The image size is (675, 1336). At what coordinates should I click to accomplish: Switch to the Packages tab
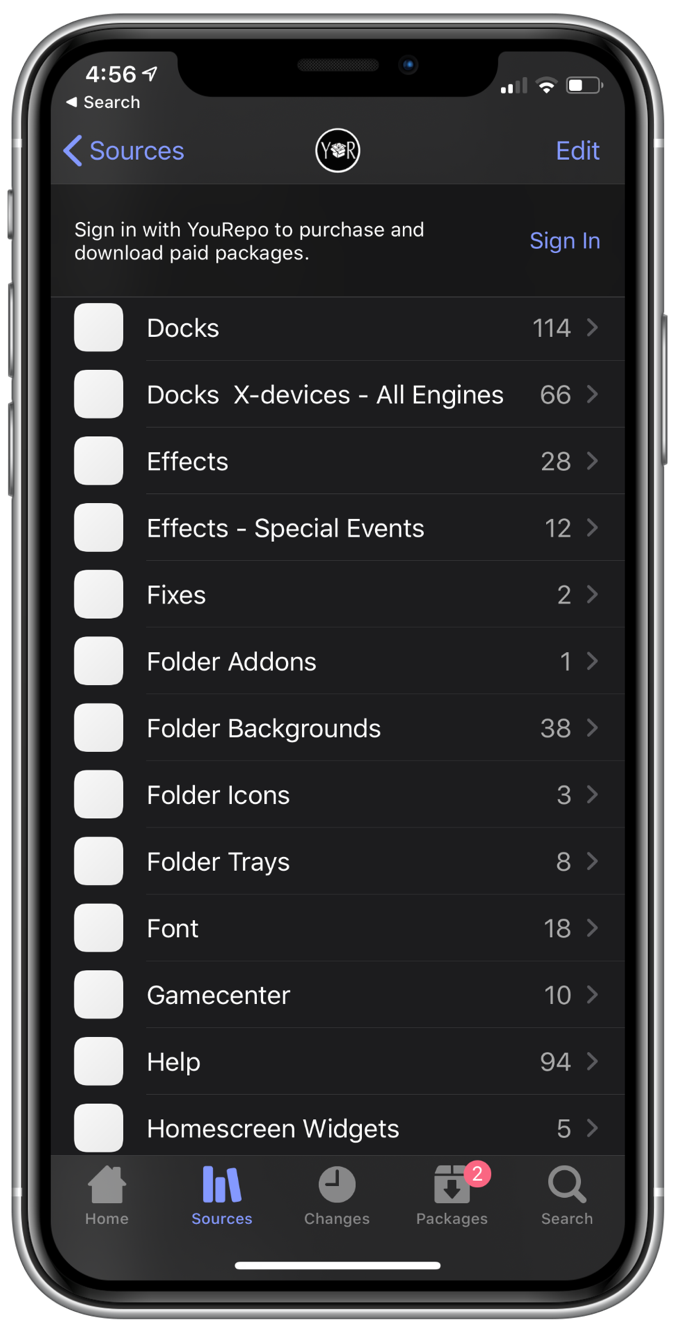click(x=452, y=1196)
